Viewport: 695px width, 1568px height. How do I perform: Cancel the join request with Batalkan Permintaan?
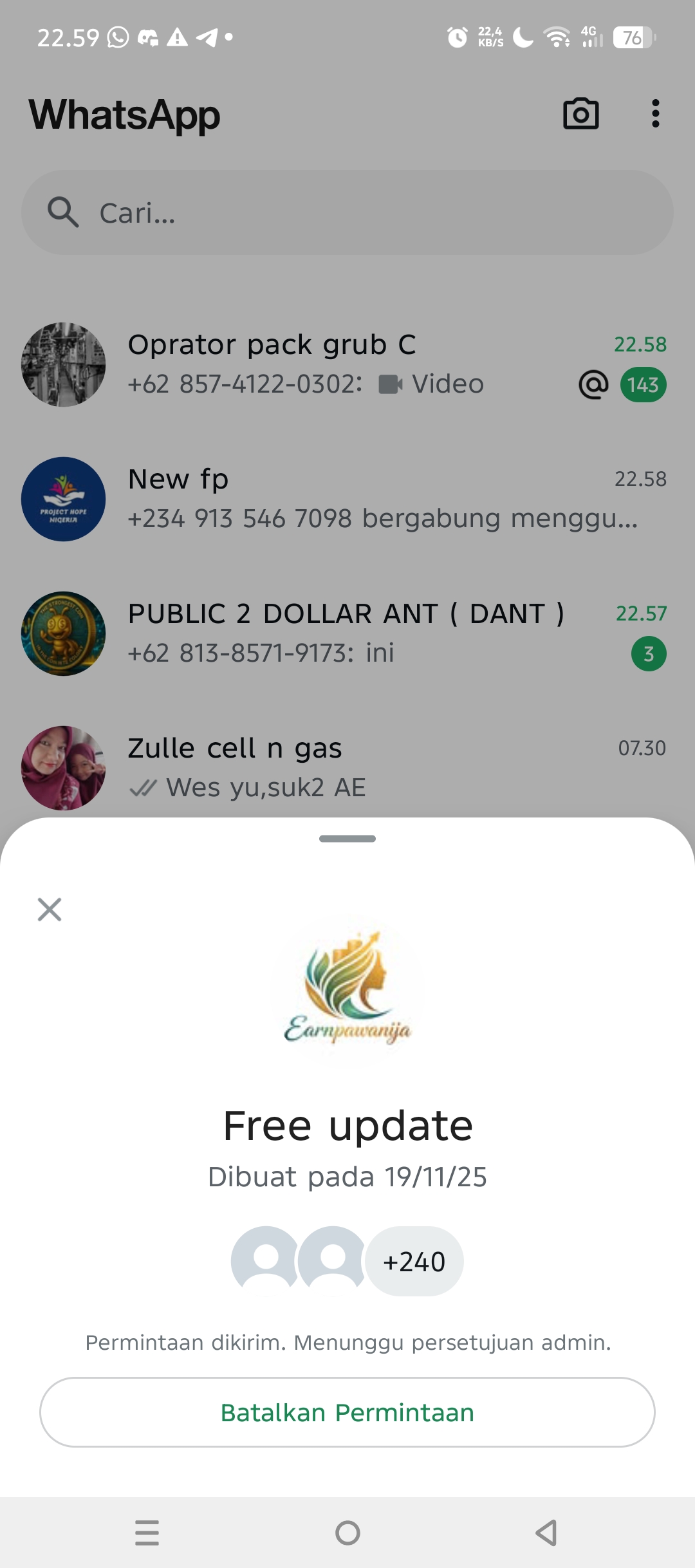tap(347, 1412)
